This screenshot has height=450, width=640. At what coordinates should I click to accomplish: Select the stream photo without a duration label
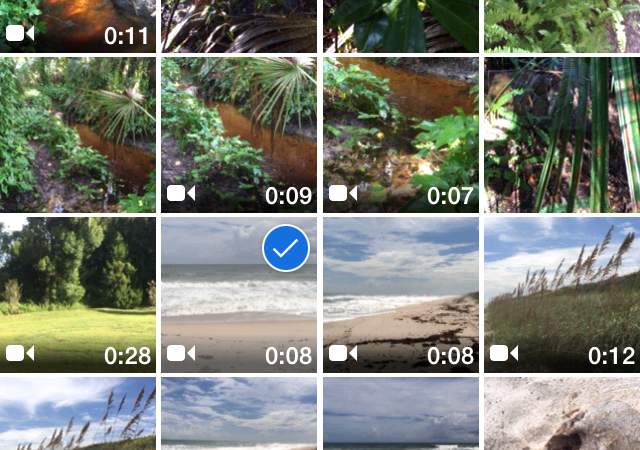[x=78, y=135]
